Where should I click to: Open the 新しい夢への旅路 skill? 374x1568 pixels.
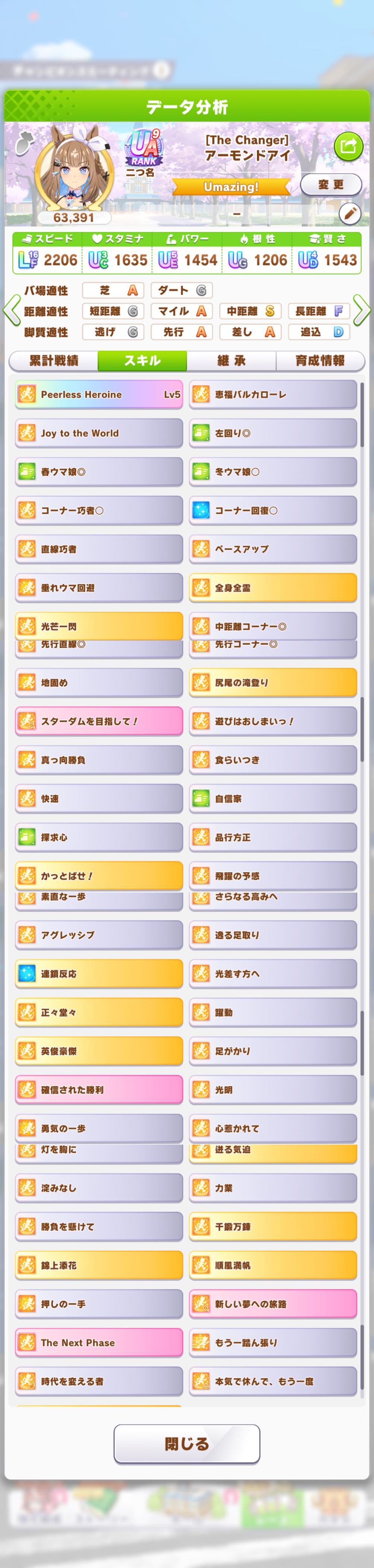point(273,1304)
